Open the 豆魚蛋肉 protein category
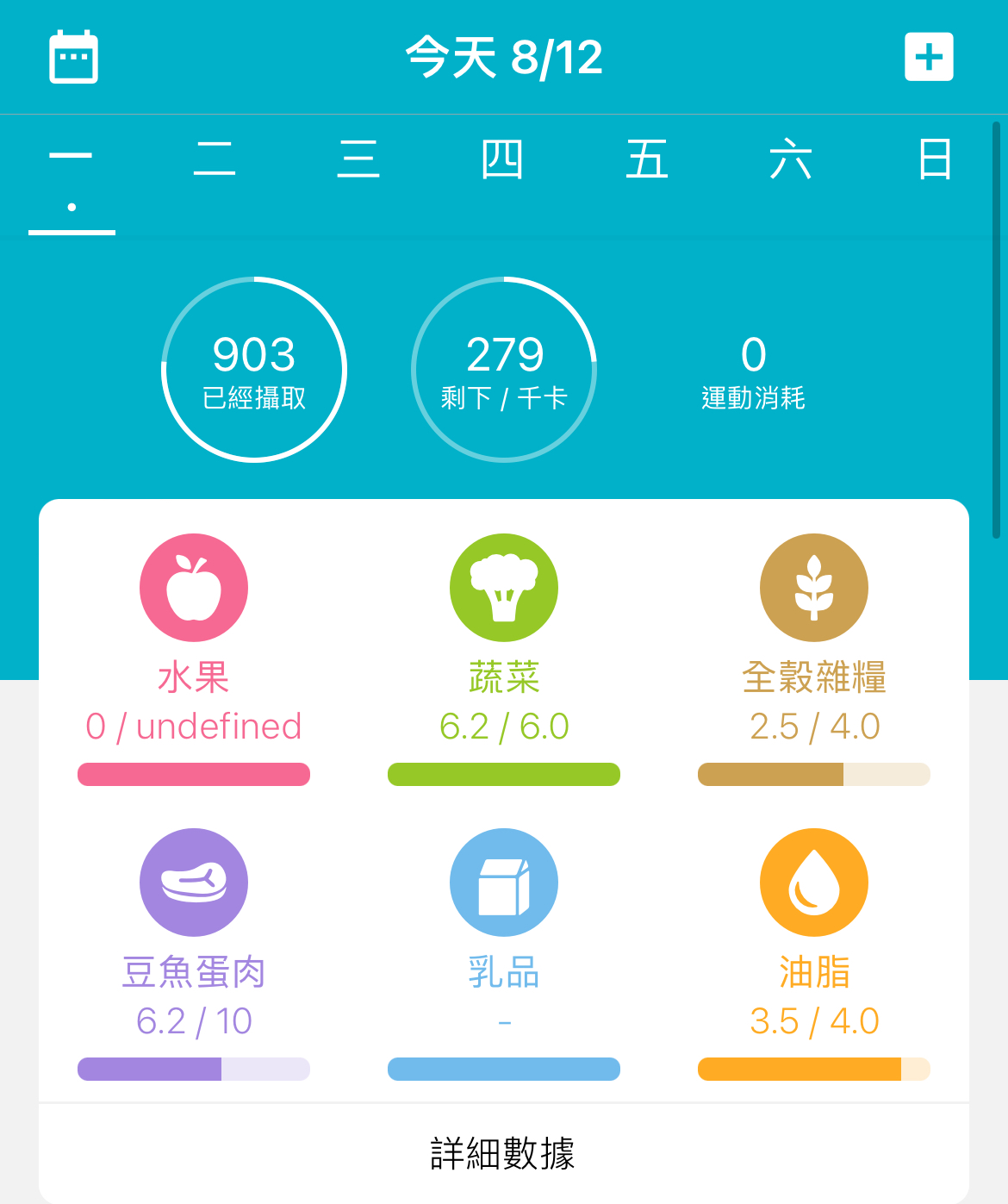The width and height of the screenshot is (1008, 1204). point(194,883)
